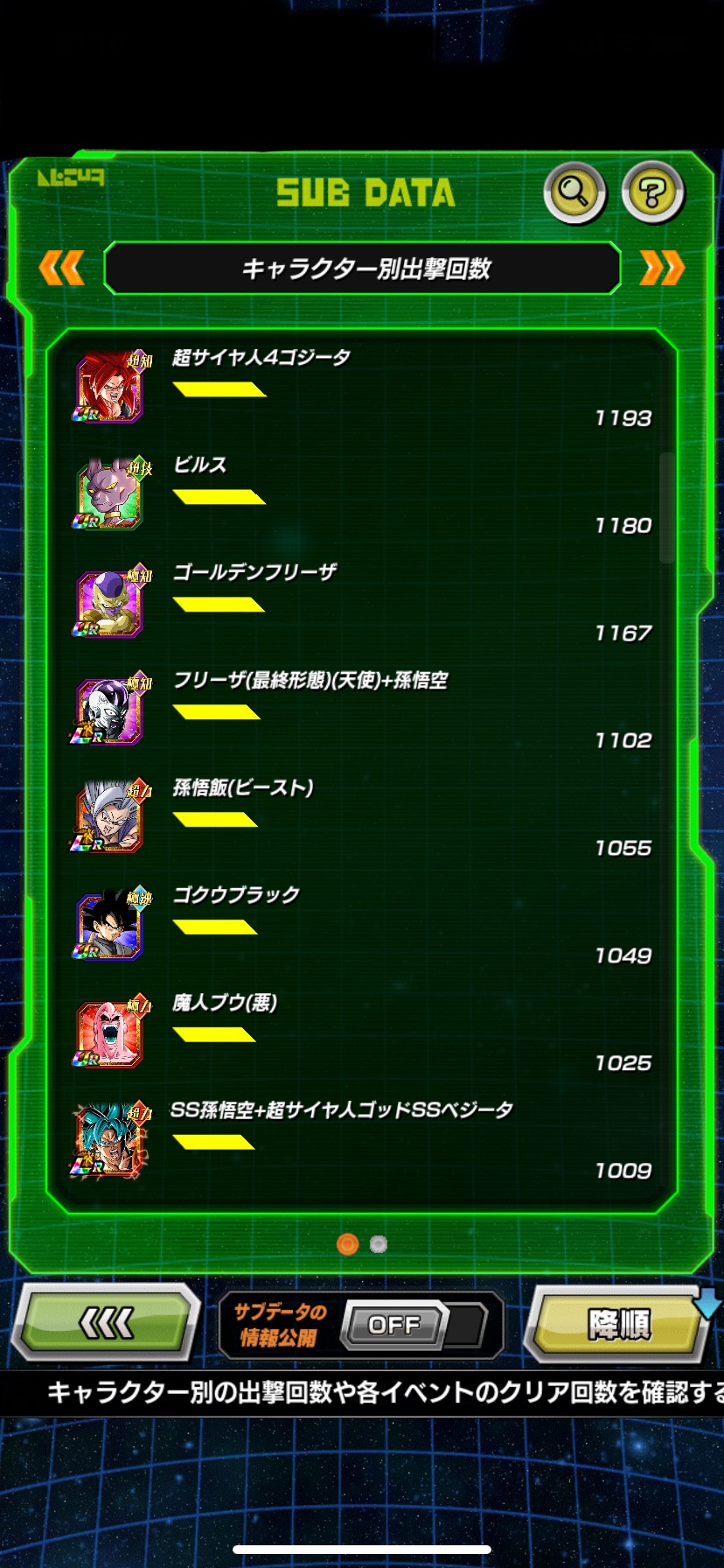Open ゴクウブラック character icon
Viewport: 724px width, 1568px height.
point(111,926)
